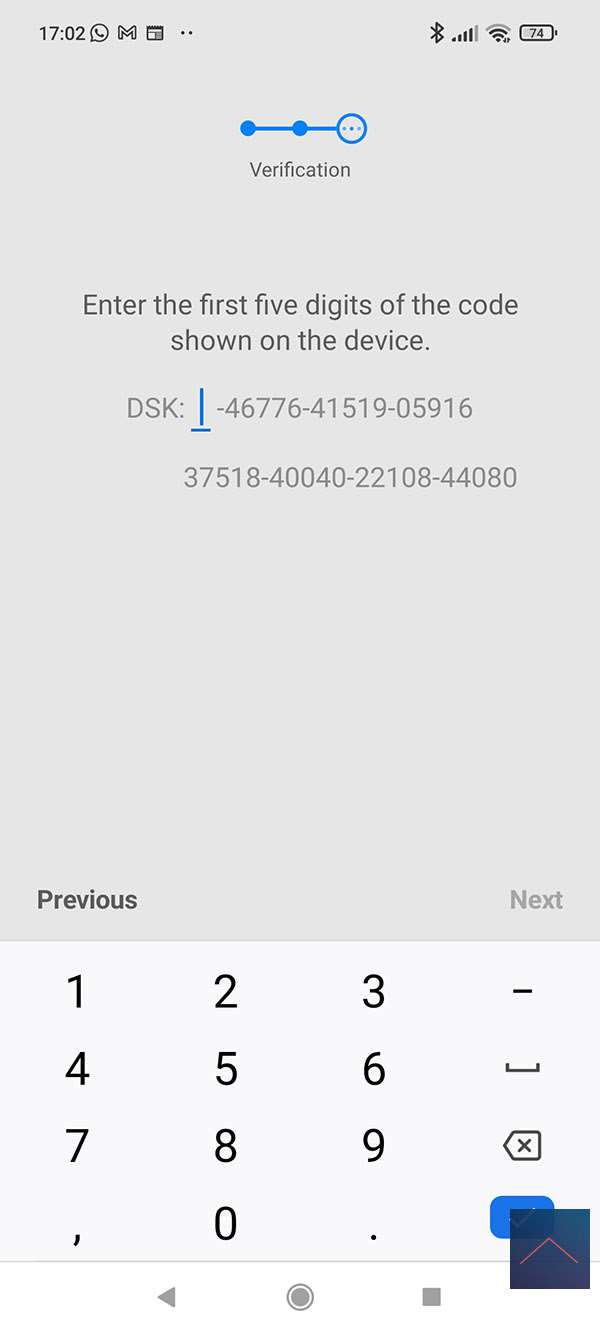Hit the Android back navigation button
Screen dimensions: 600x1333
[x=166, y=1297]
